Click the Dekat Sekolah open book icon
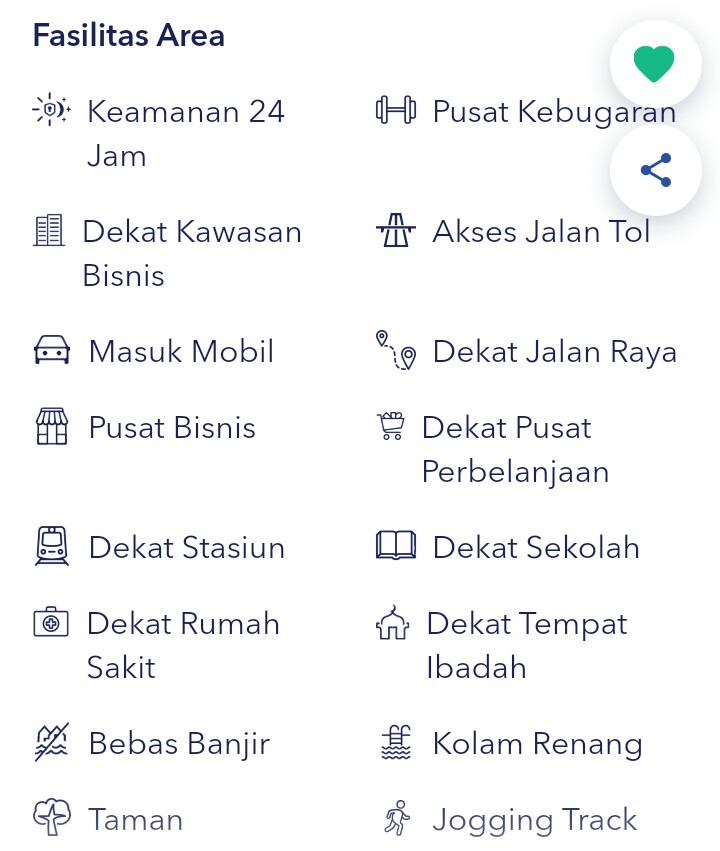This screenshot has width=720, height=851. click(x=396, y=546)
